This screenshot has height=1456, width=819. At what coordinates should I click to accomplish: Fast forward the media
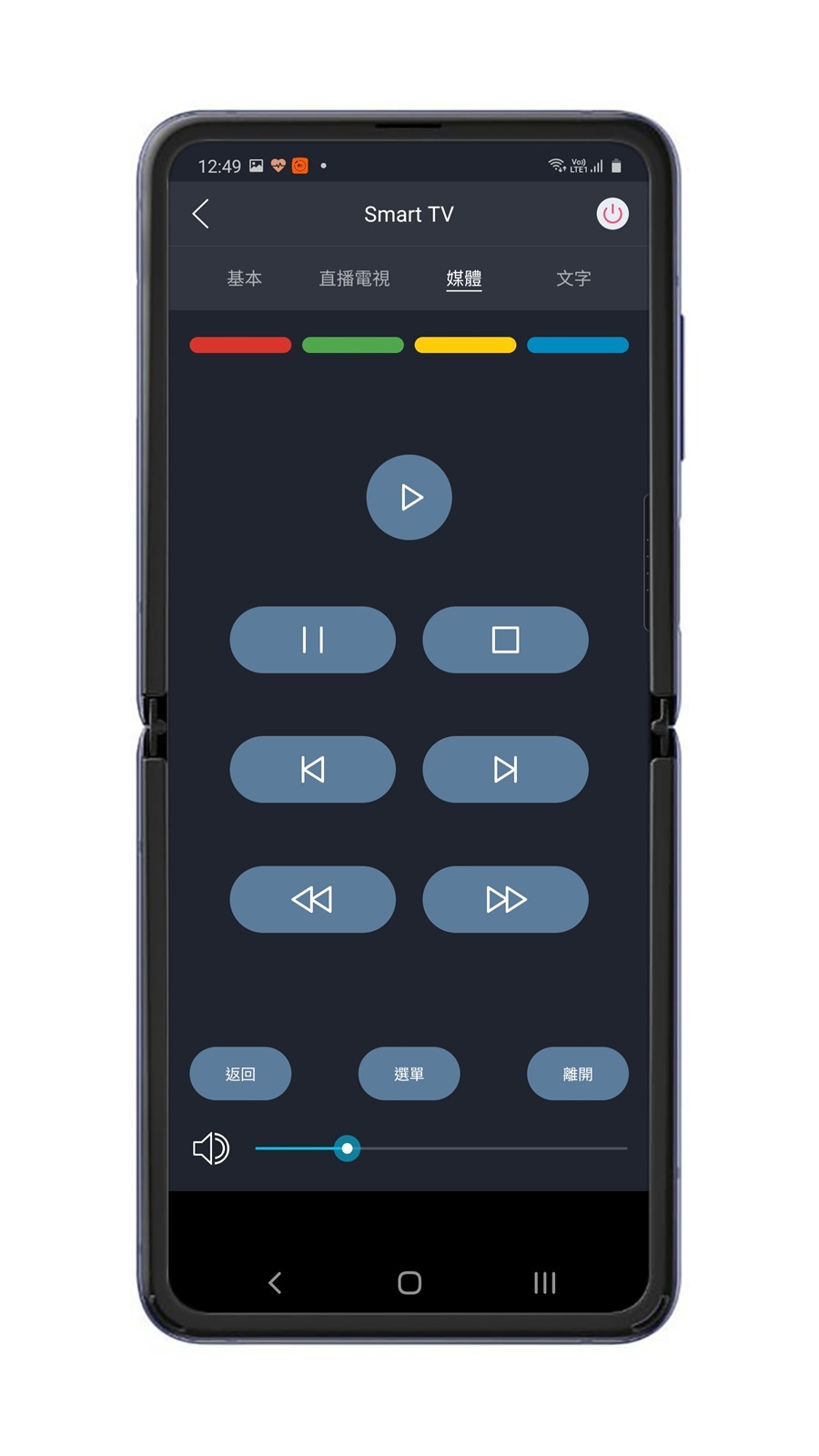coord(505,899)
